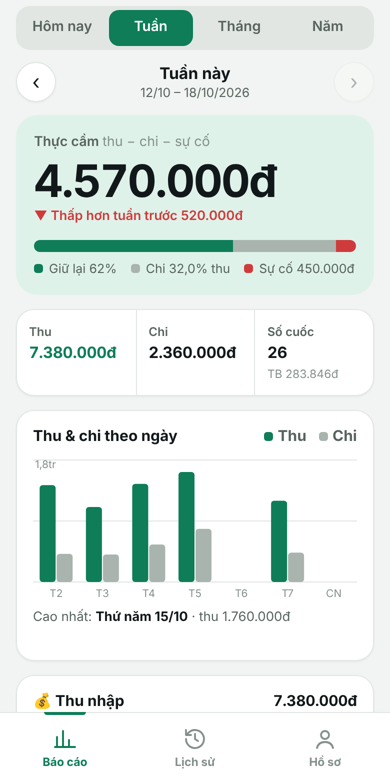Open the Lịch sử tab
This screenshot has height=778, width=390.
195,748
